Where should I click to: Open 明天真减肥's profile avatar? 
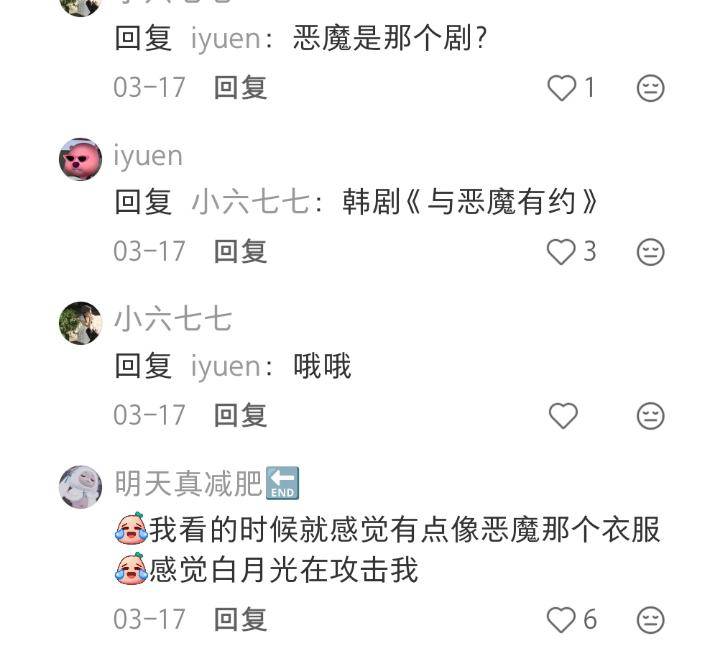click(80, 487)
